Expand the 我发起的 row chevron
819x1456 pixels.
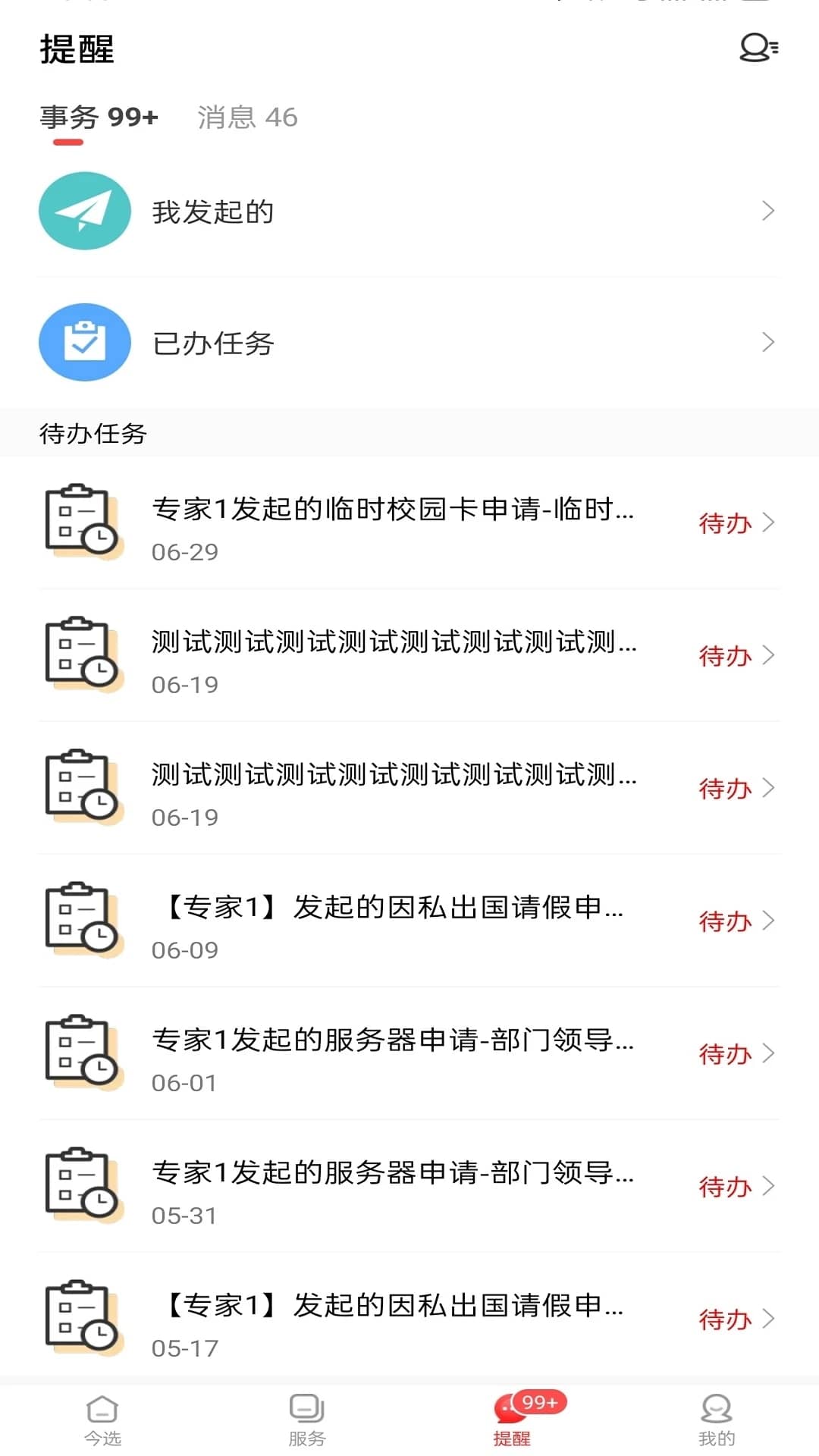click(x=769, y=211)
